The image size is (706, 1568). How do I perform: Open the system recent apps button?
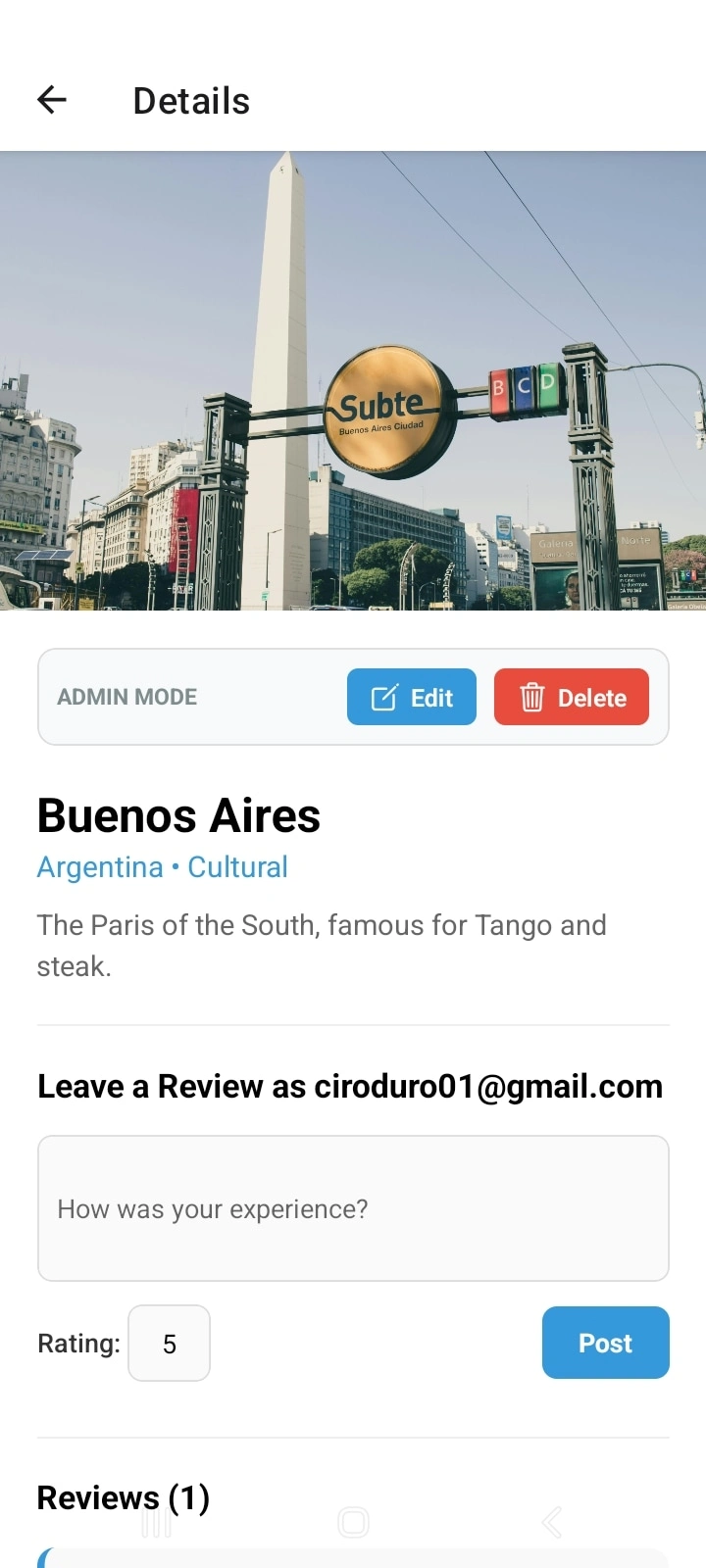[157, 1522]
